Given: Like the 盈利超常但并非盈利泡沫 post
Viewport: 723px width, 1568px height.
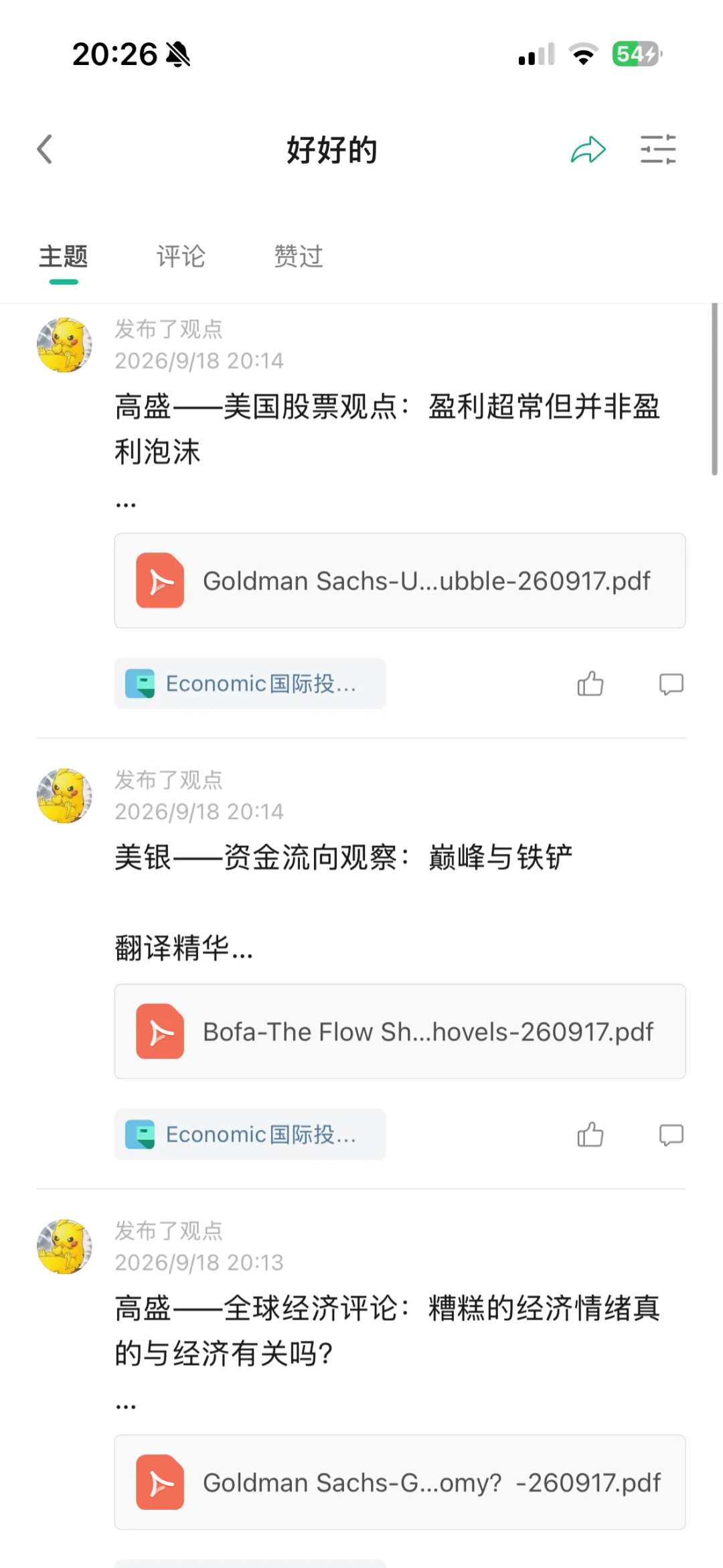Looking at the screenshot, I should [x=590, y=684].
